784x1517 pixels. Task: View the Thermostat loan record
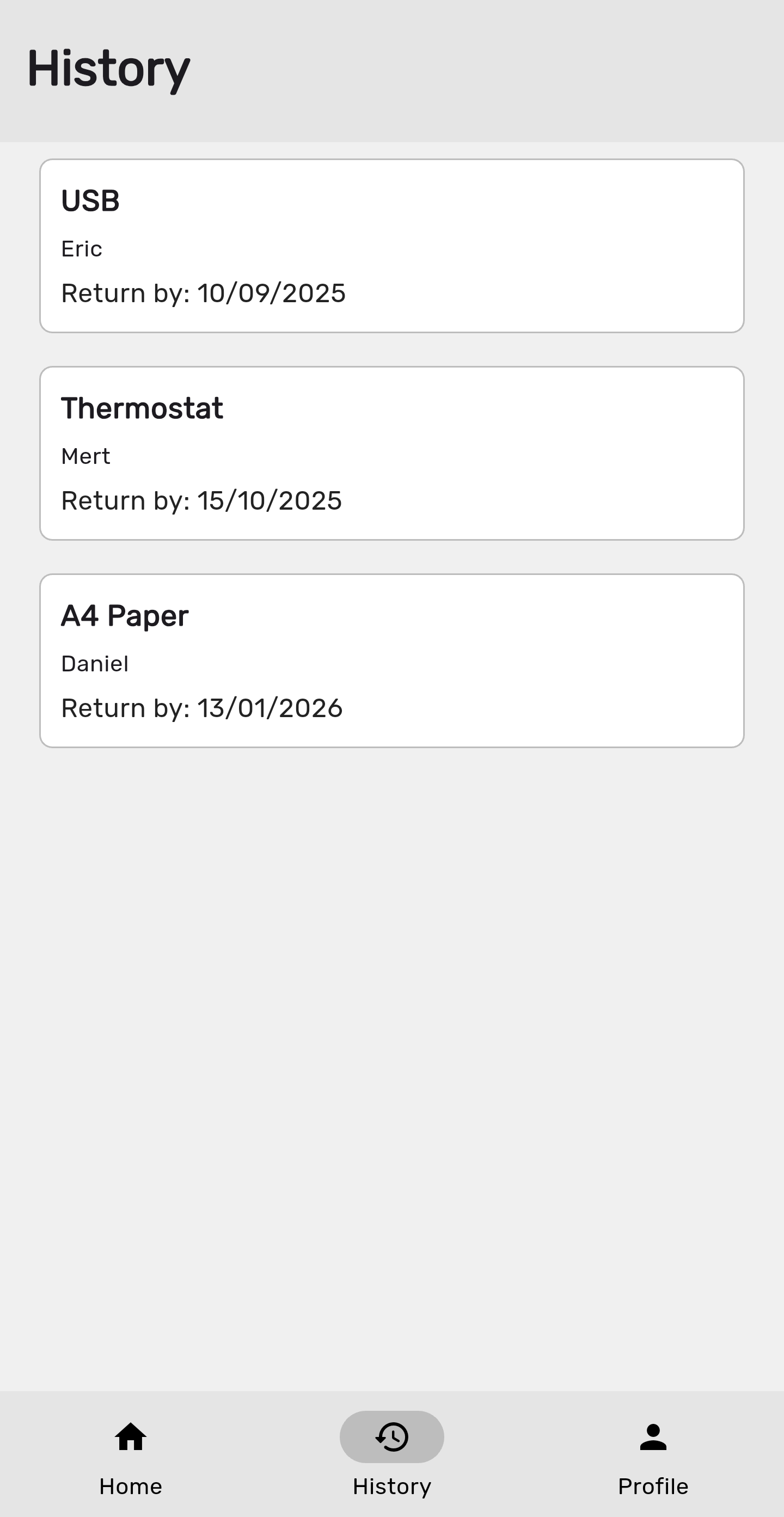(x=391, y=453)
